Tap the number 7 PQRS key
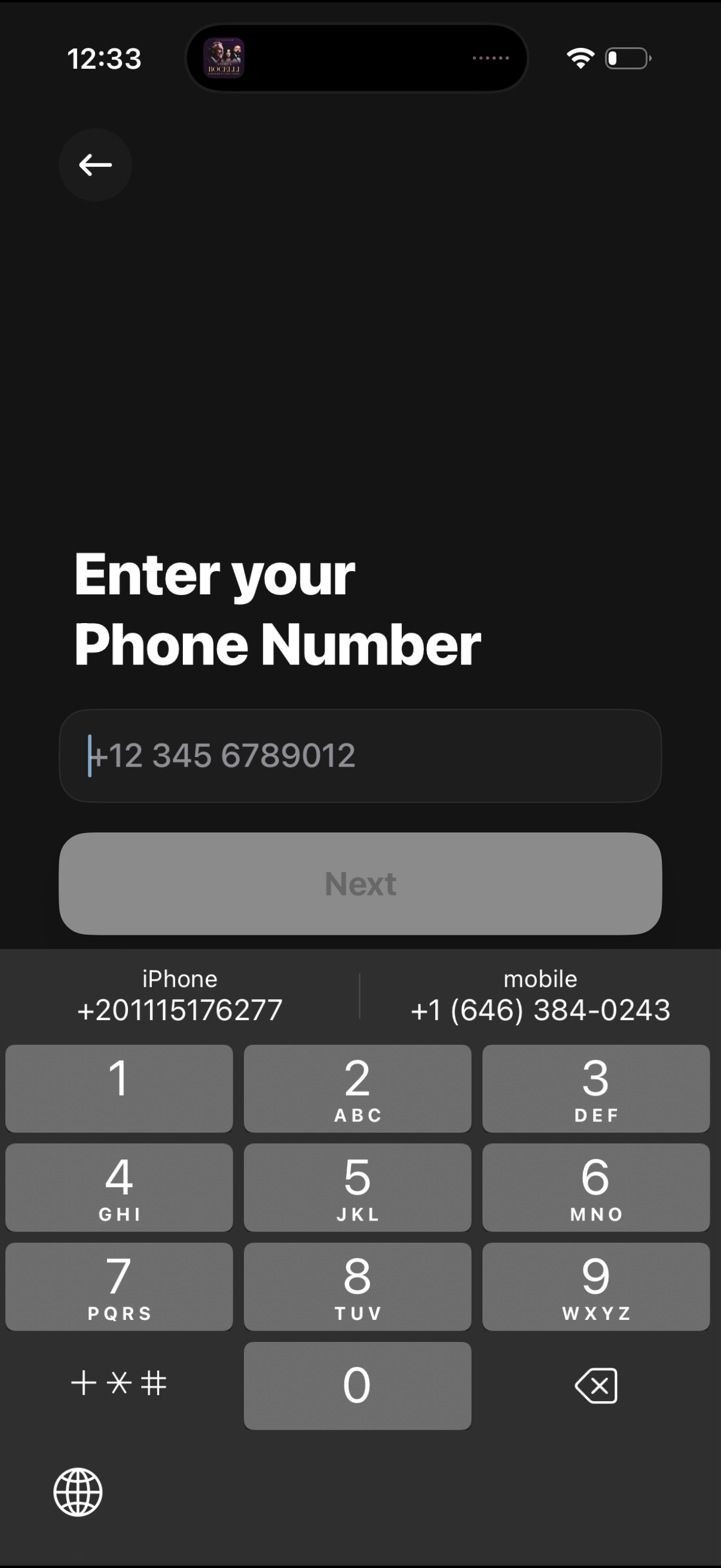This screenshot has height=1568, width=721. (x=118, y=1286)
